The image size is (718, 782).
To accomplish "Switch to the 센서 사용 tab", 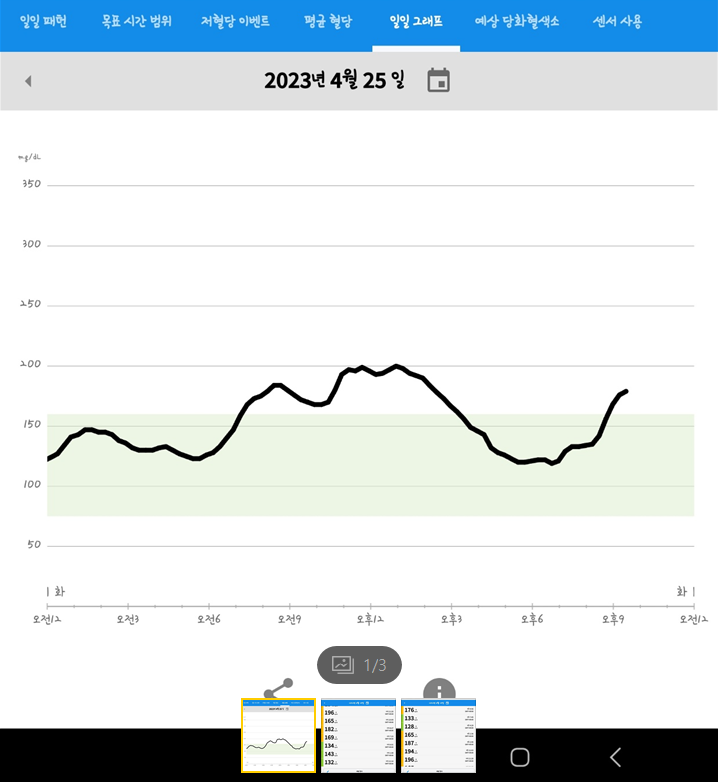I will (617, 21).
